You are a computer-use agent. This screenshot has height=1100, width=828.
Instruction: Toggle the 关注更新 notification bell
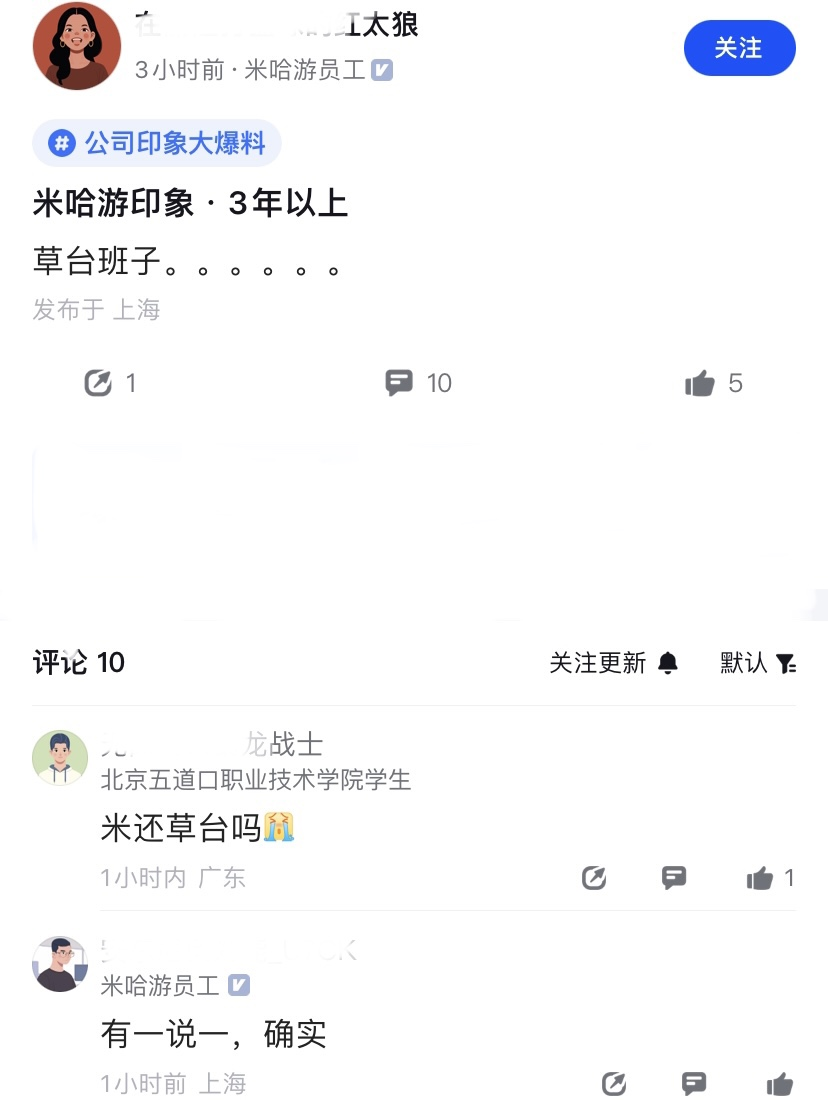point(668,663)
